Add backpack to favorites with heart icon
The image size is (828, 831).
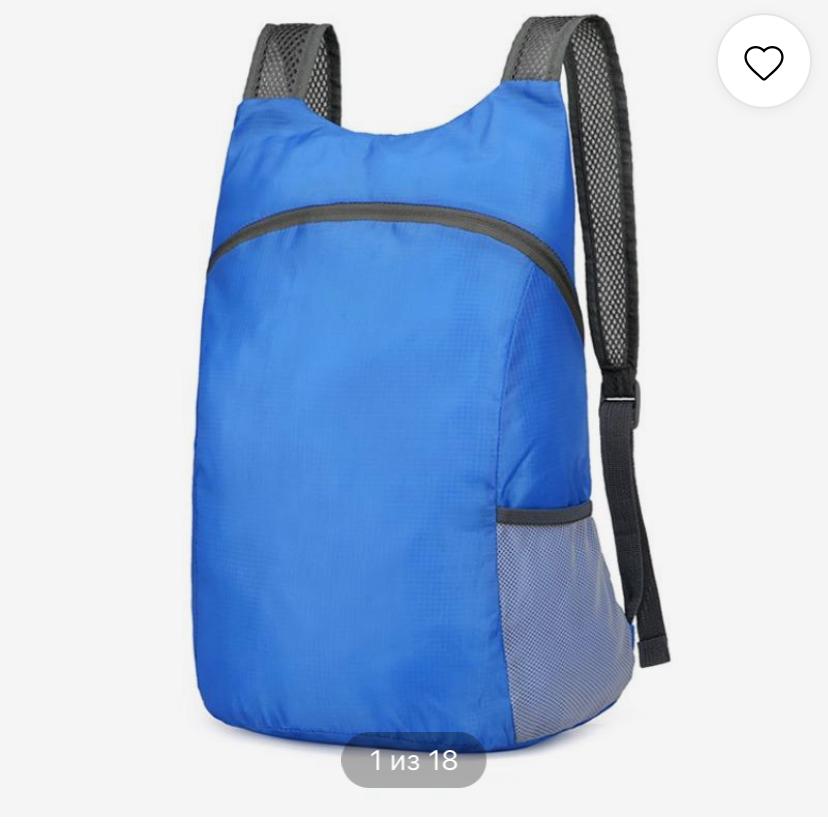click(764, 61)
